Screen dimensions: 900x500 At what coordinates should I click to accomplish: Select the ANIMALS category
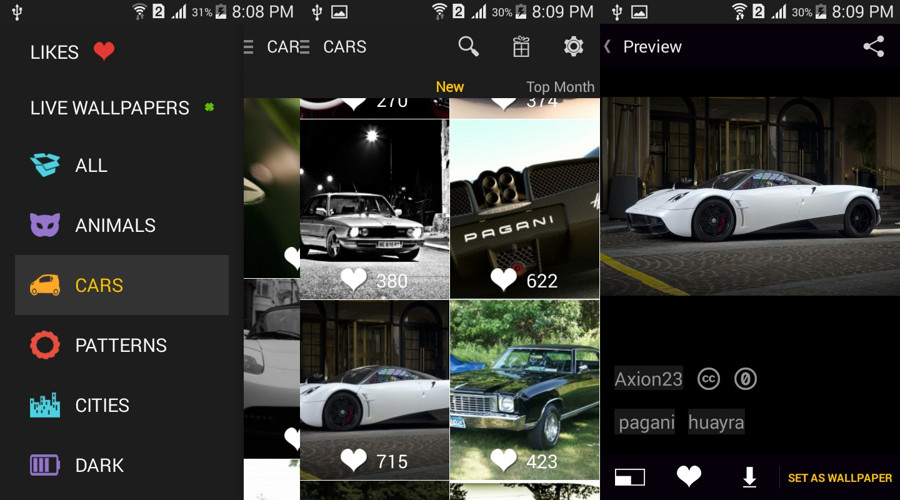point(114,226)
